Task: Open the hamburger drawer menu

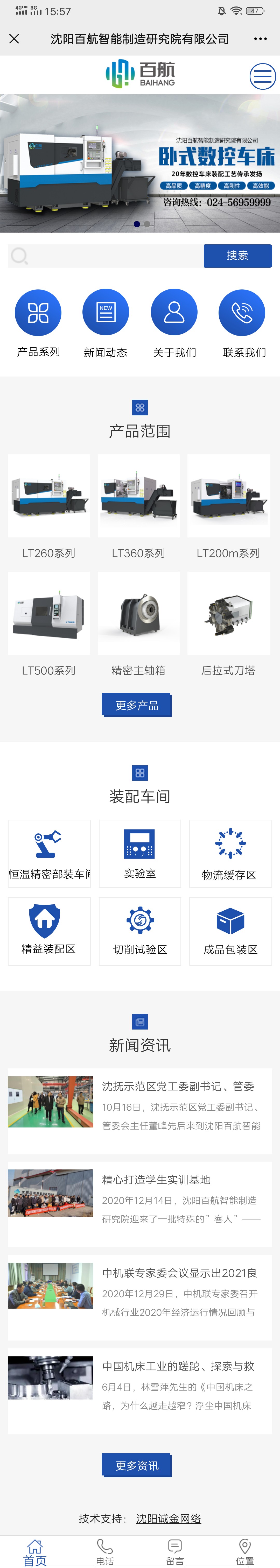Action: (262, 77)
